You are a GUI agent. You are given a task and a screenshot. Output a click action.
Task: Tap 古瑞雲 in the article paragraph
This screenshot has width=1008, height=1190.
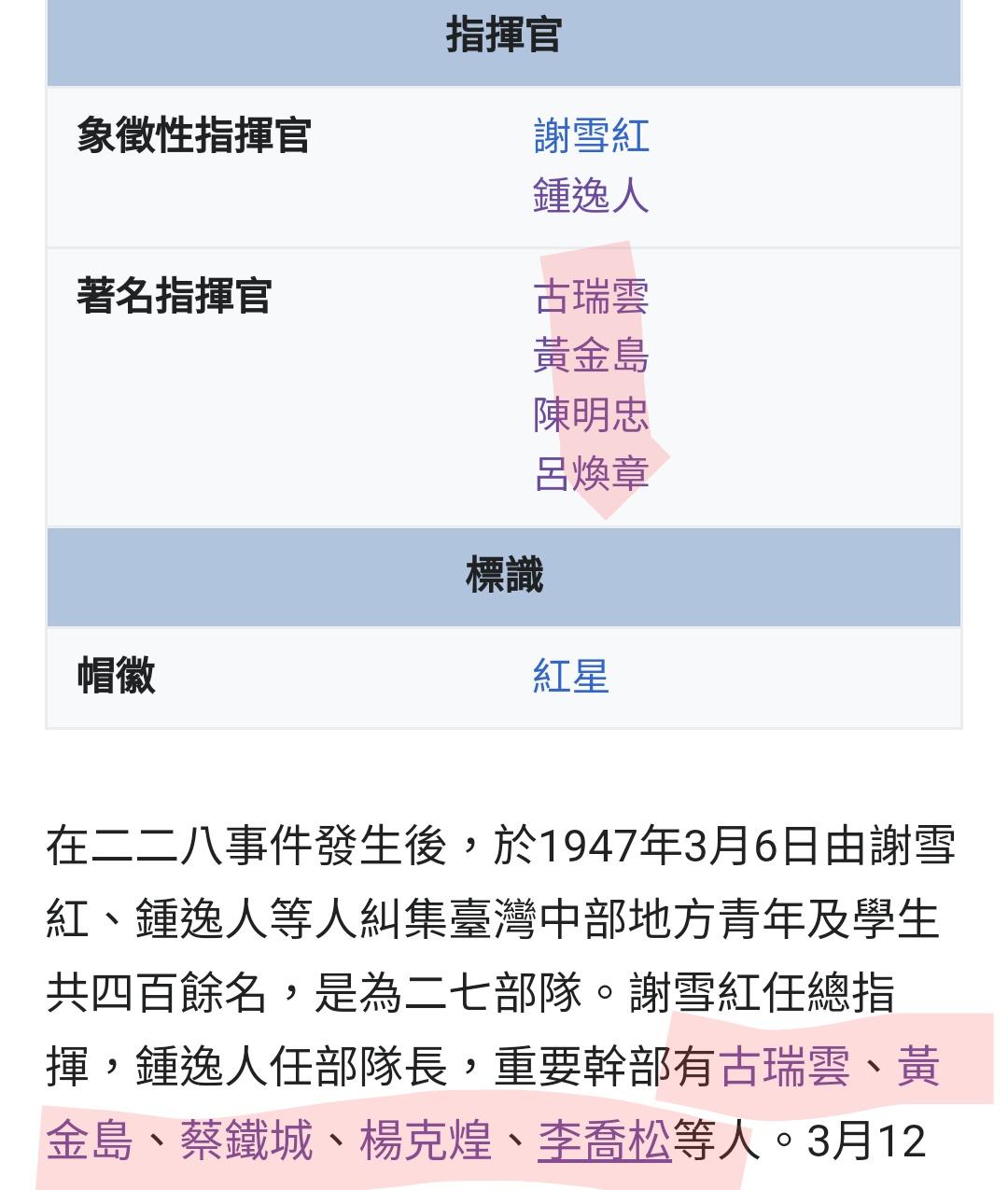(785, 1068)
